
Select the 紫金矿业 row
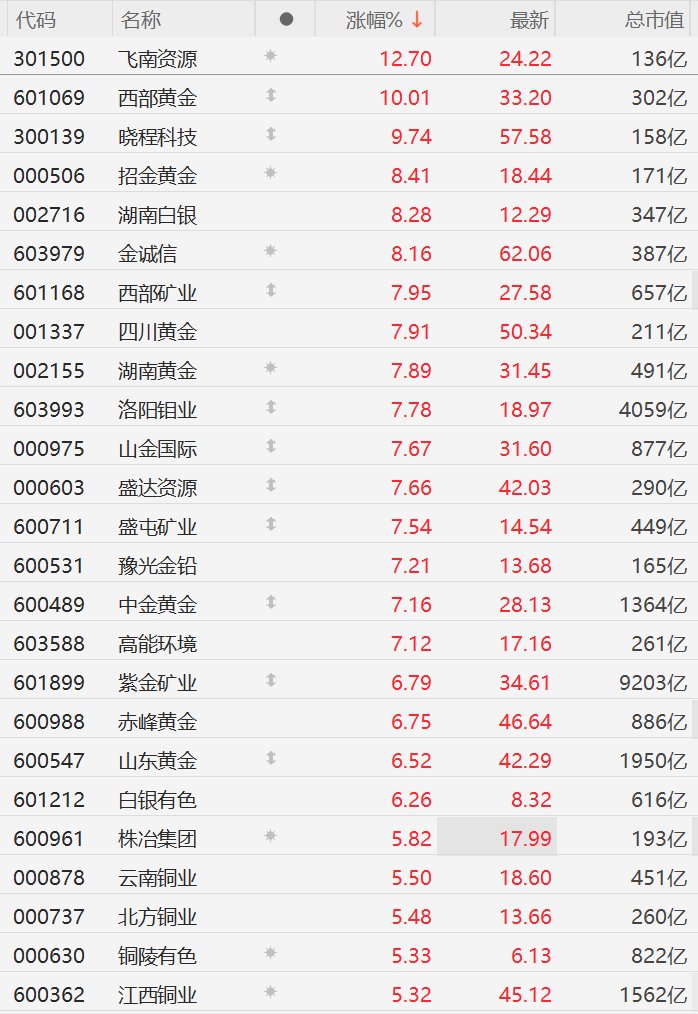(x=157, y=683)
